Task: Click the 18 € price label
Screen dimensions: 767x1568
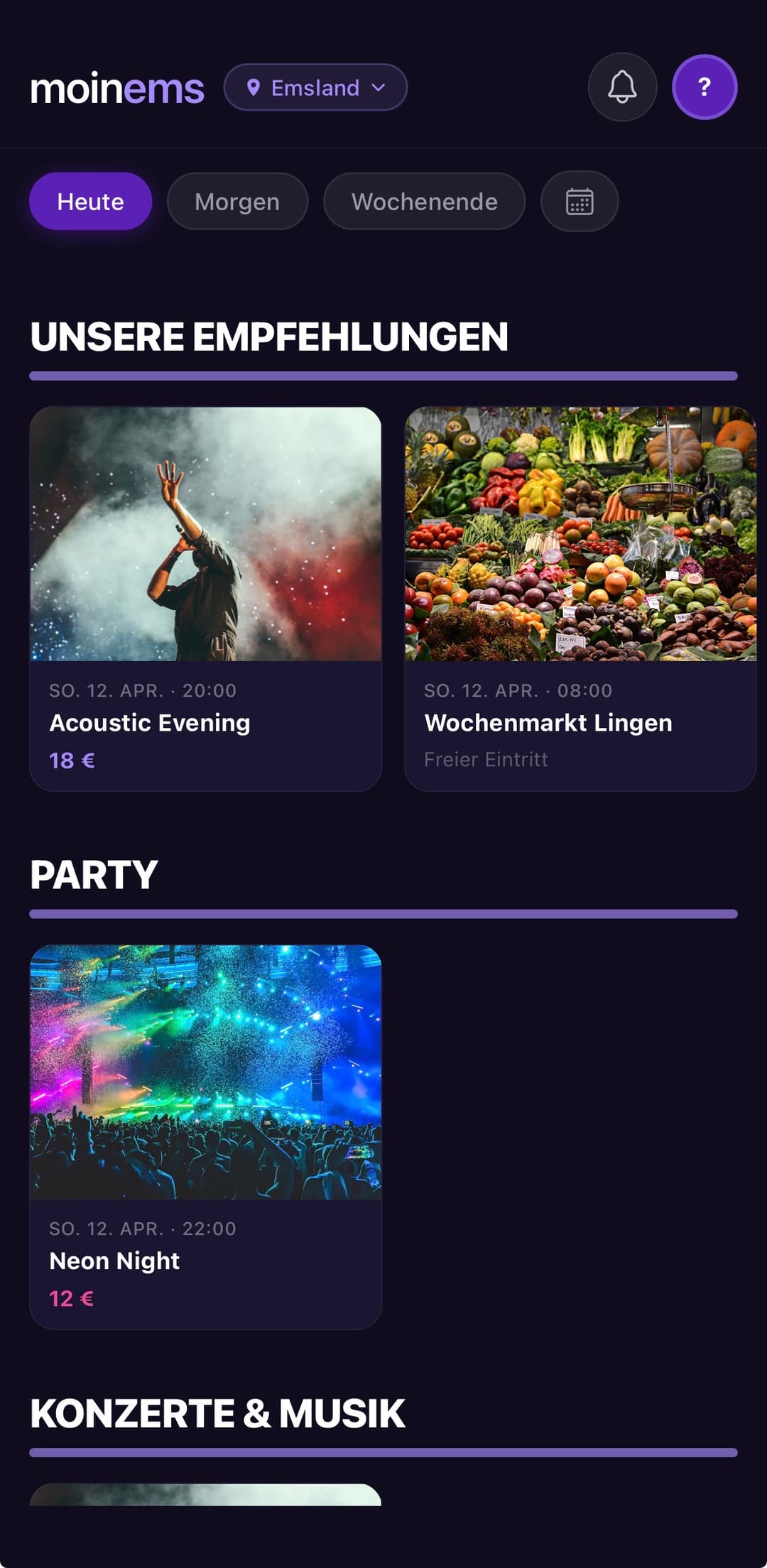Action: (70, 760)
